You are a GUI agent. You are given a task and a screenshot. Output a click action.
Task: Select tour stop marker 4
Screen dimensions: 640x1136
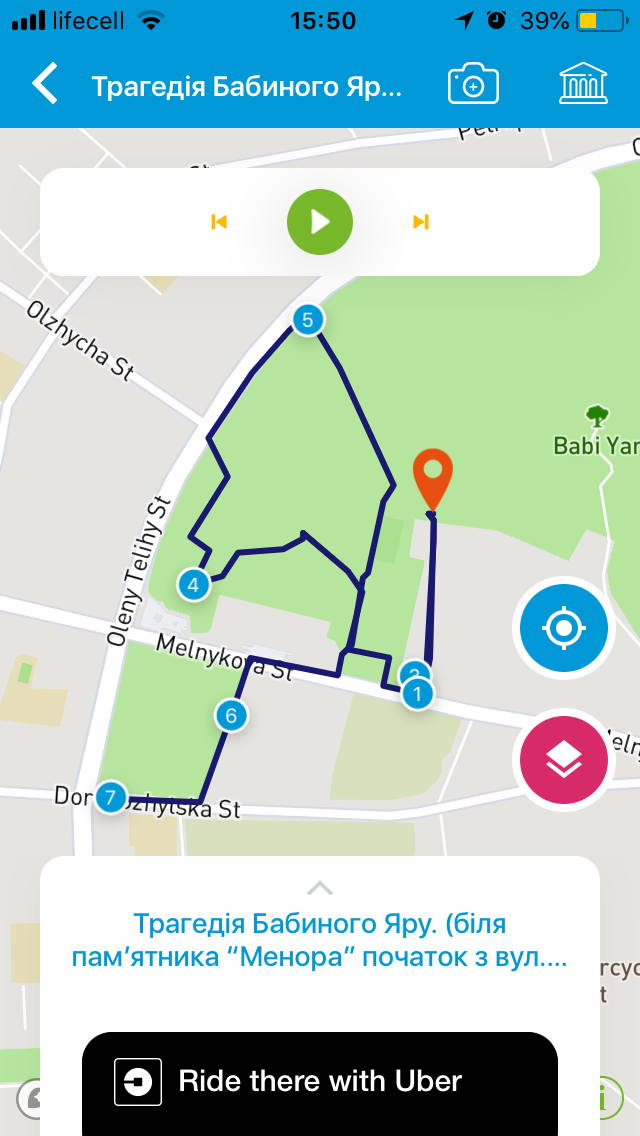(193, 584)
